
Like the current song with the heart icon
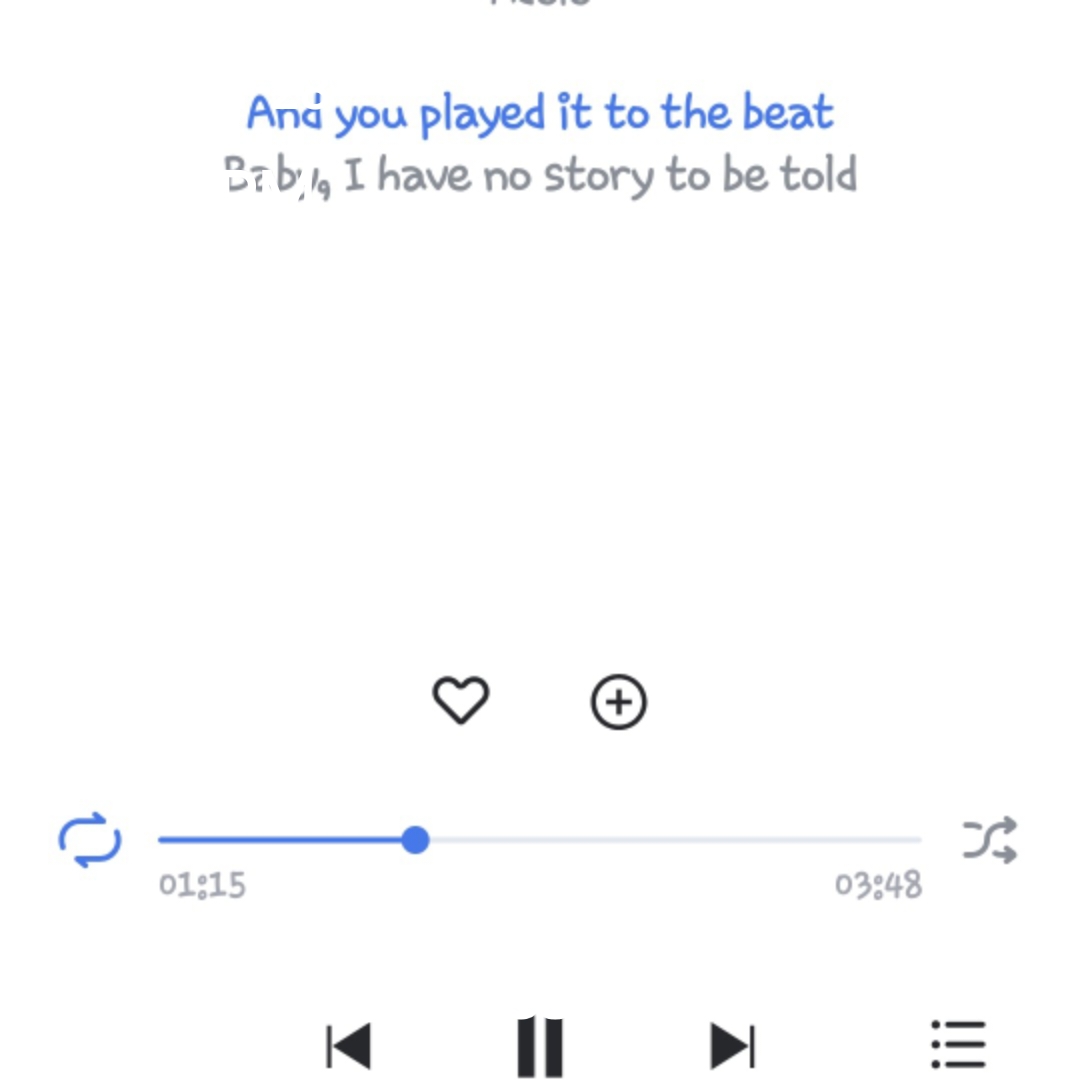tap(461, 700)
